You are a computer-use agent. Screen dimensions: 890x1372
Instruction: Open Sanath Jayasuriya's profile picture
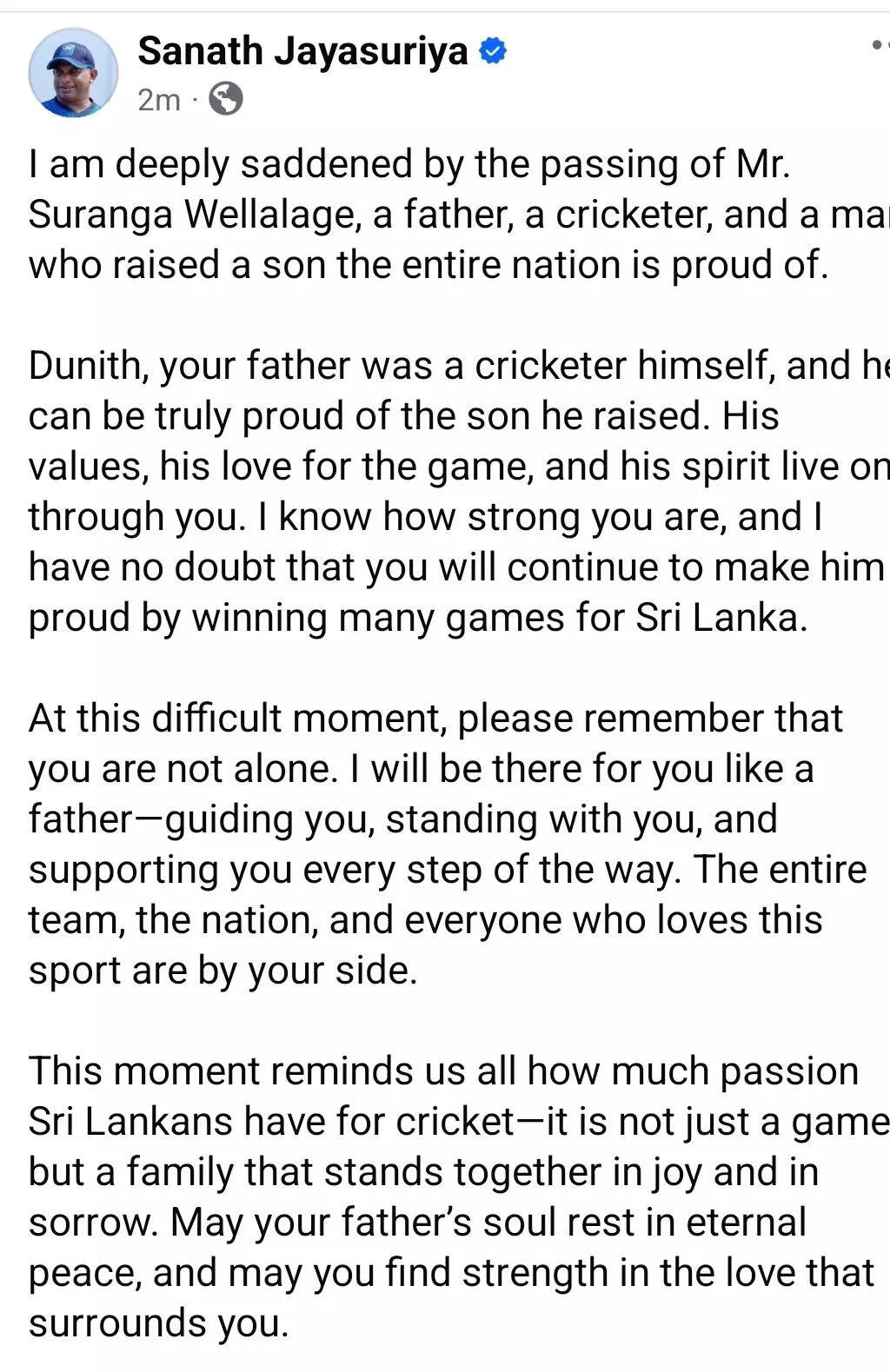(x=73, y=73)
